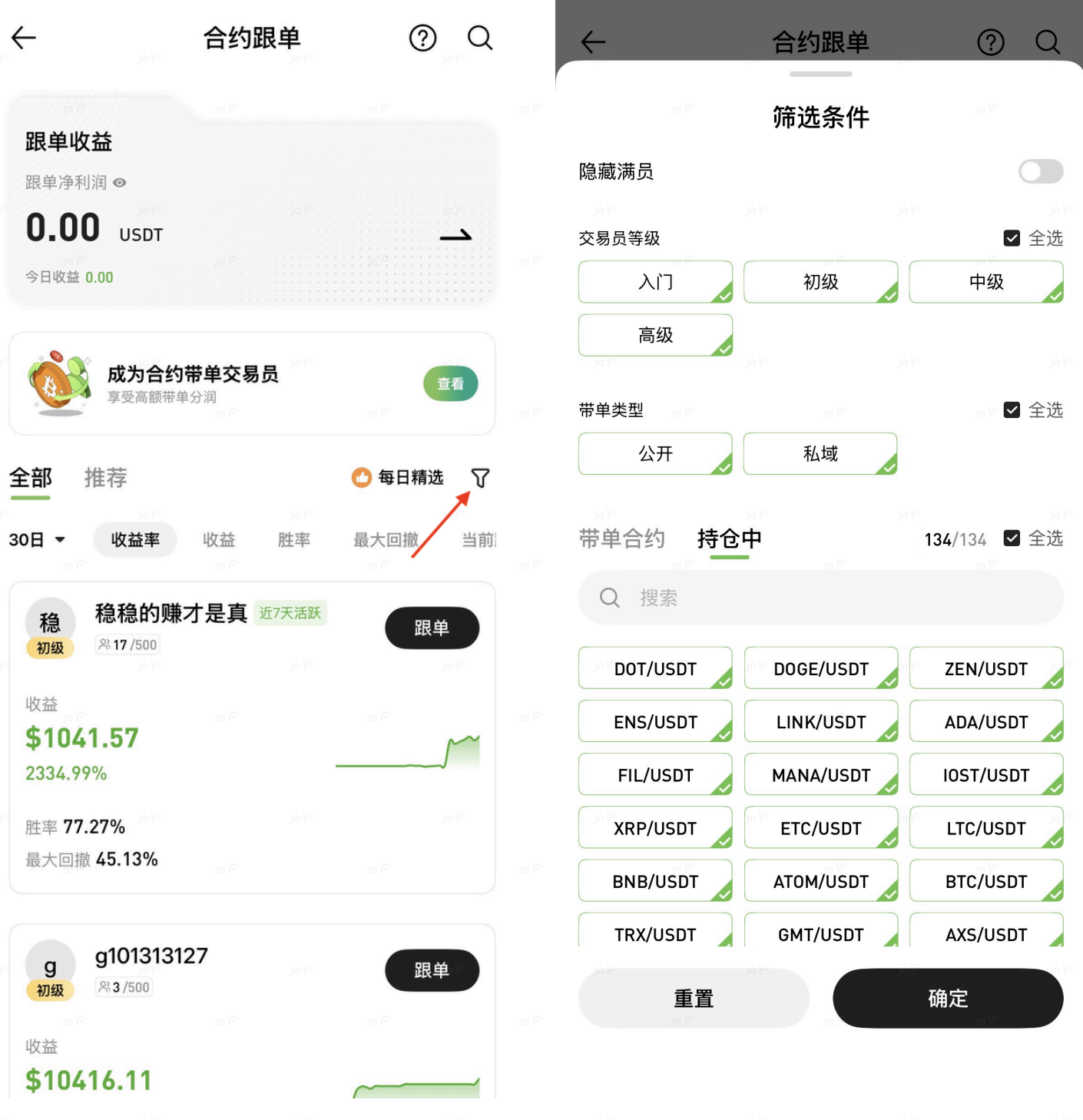Switch to the 带单合约 tab

622,538
